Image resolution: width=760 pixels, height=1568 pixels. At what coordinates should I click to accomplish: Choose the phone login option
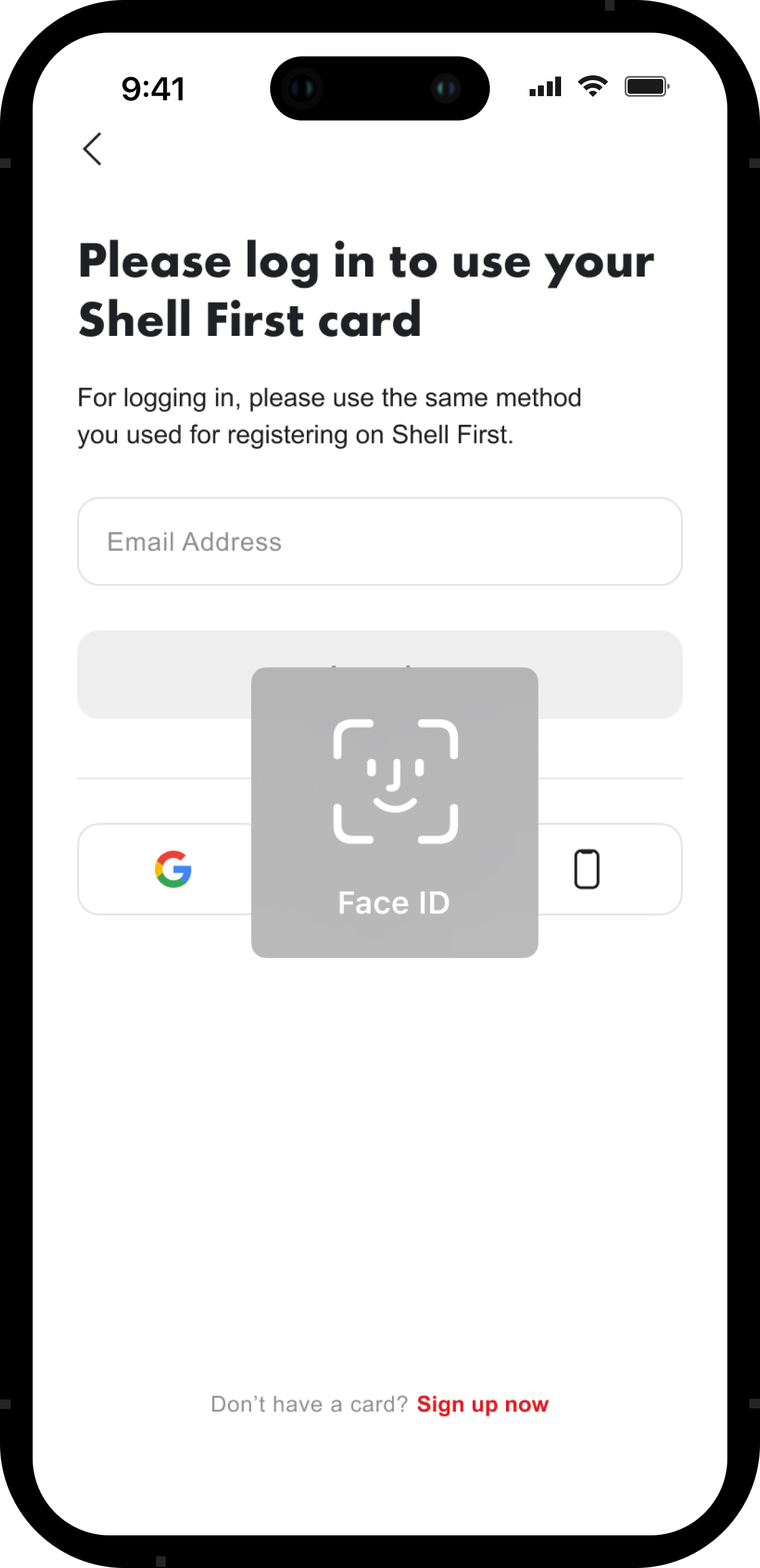(587, 869)
